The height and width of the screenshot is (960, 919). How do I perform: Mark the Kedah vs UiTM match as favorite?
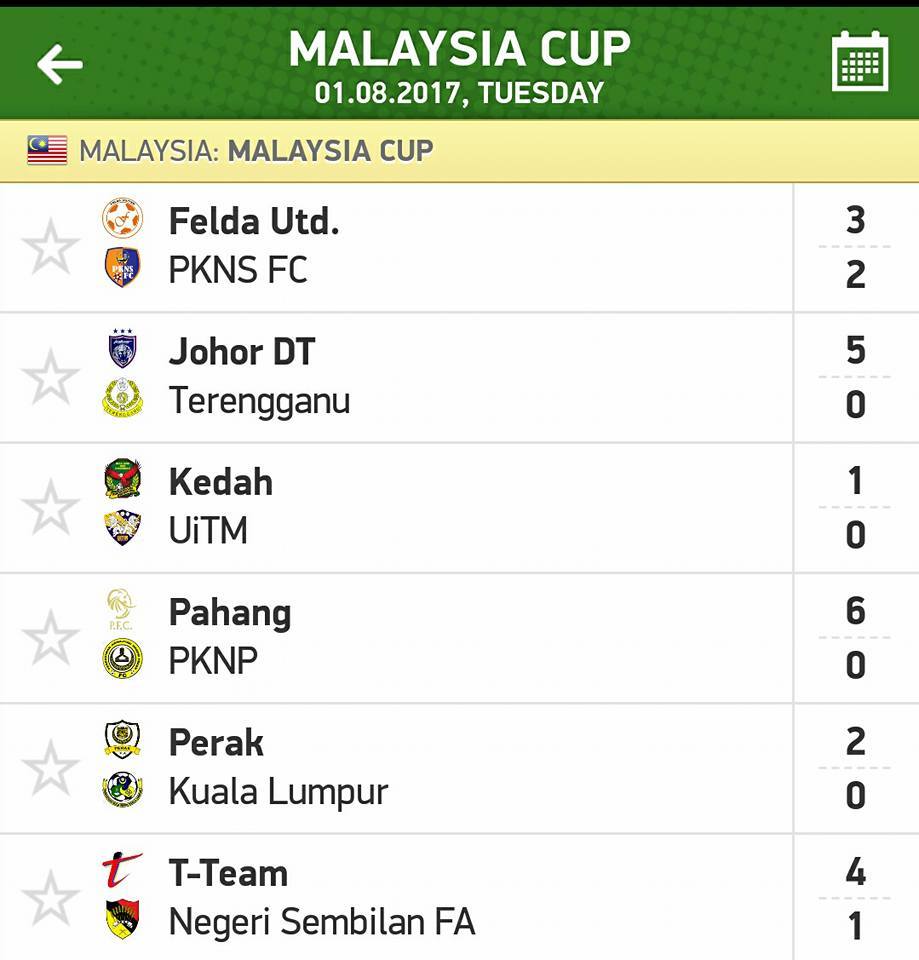click(x=50, y=507)
